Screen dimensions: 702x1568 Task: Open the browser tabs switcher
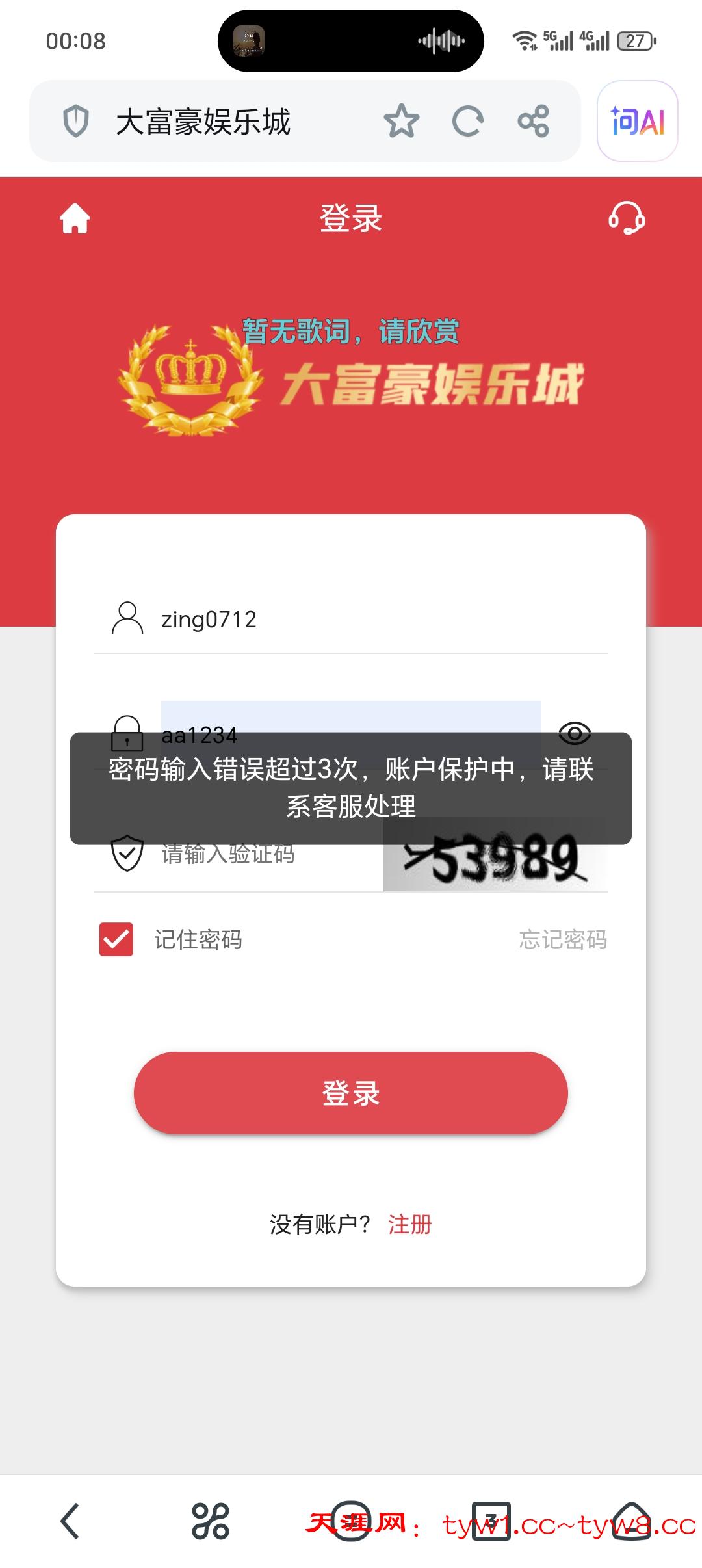pyautogui.click(x=491, y=1521)
